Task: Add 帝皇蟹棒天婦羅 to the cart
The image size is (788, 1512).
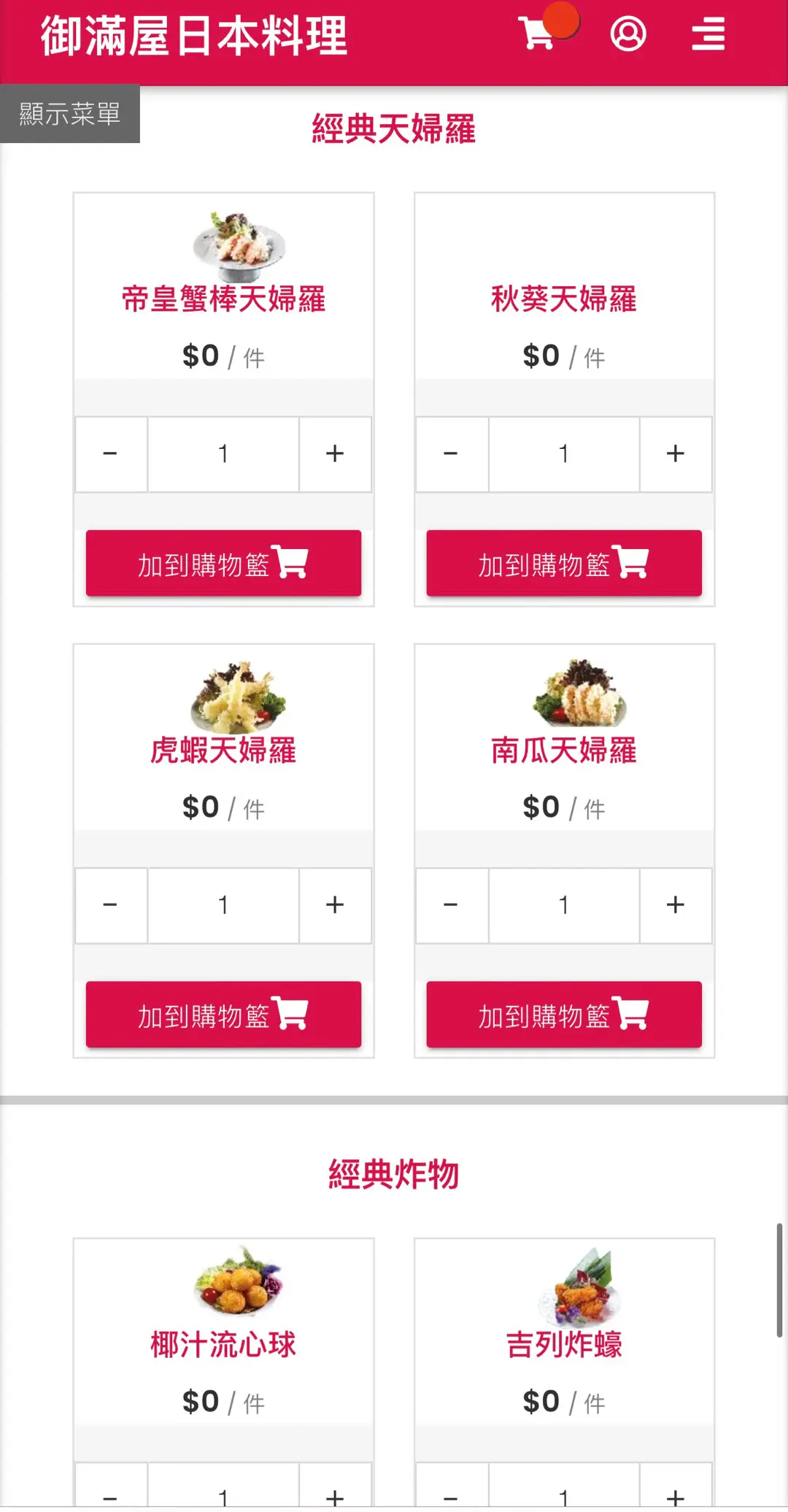Action: pyautogui.click(x=223, y=564)
